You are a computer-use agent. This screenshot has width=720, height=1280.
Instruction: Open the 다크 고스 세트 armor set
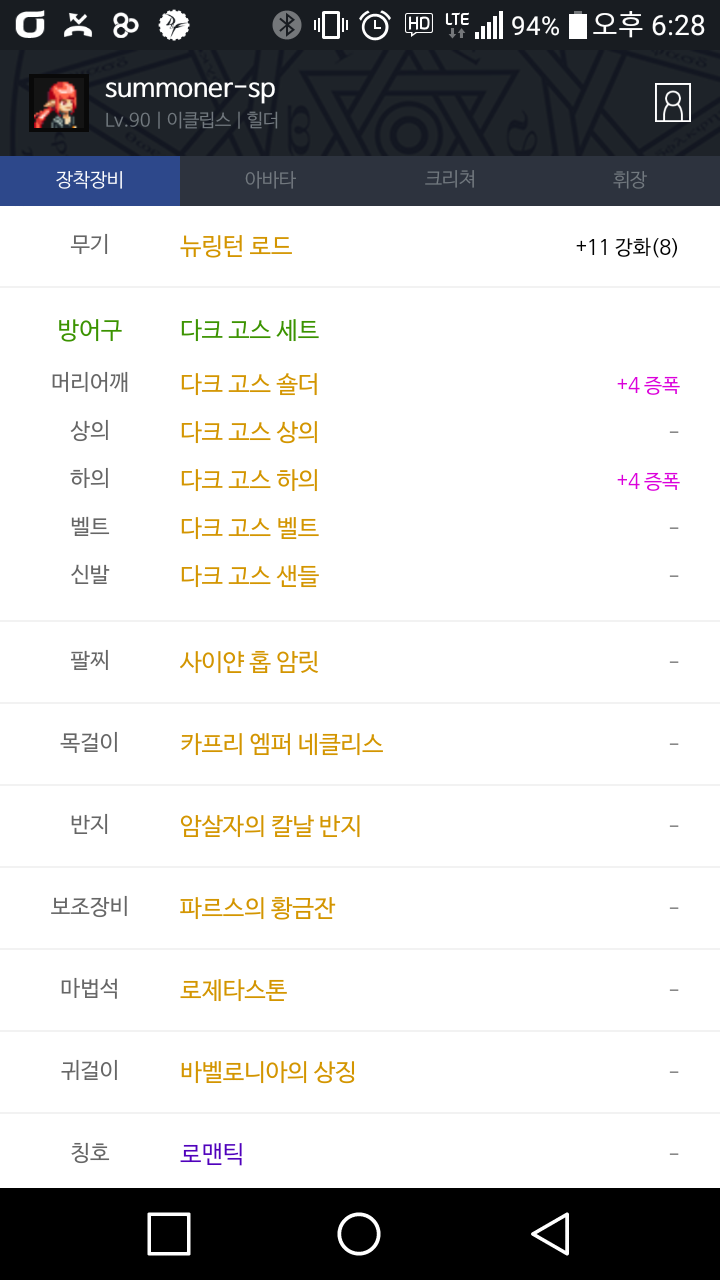coord(250,330)
